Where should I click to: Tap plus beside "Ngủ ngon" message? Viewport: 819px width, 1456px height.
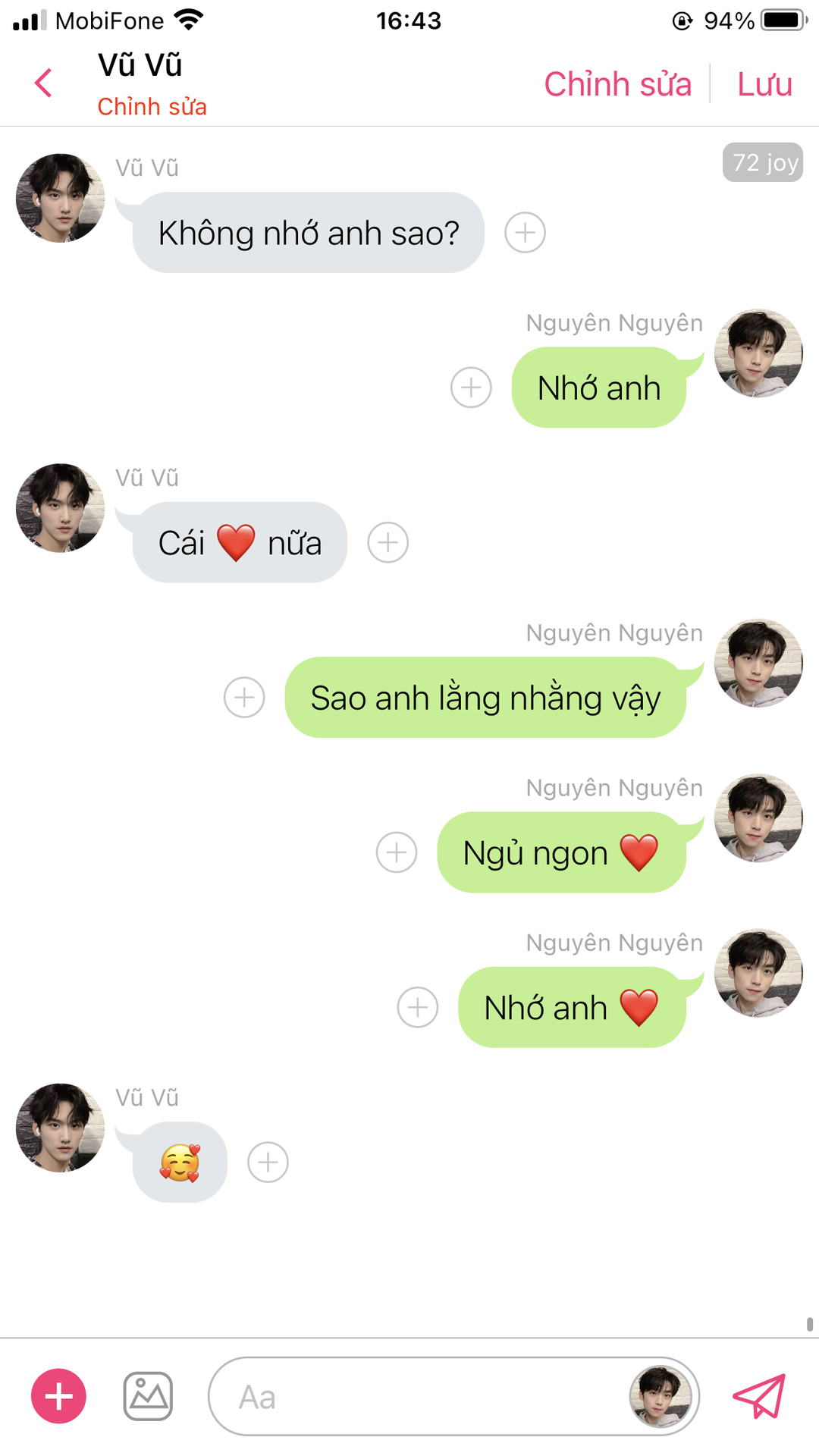(x=397, y=852)
